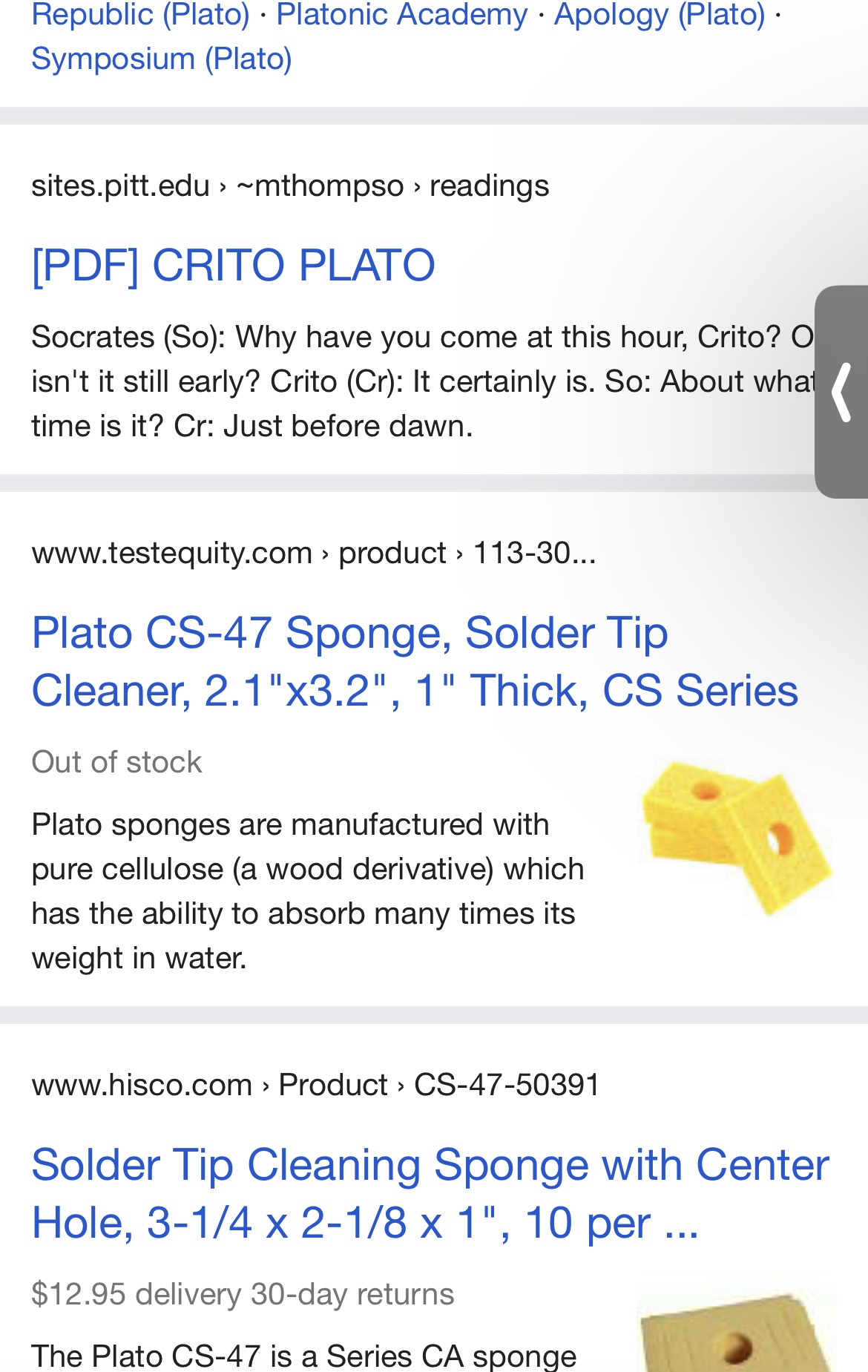868x1372 pixels.
Task: Open the Platonic Academy link
Action: [x=401, y=15]
